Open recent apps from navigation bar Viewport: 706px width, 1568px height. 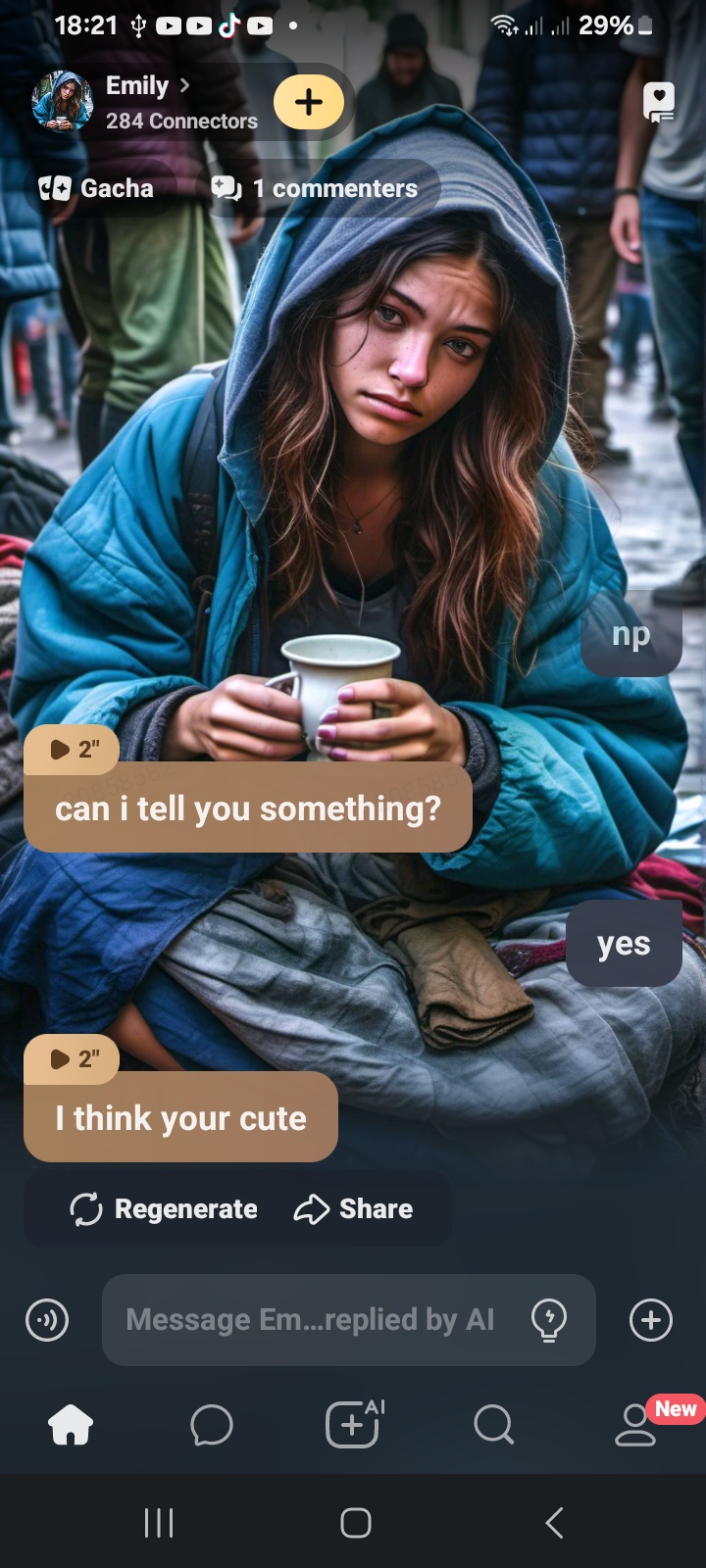click(159, 1523)
